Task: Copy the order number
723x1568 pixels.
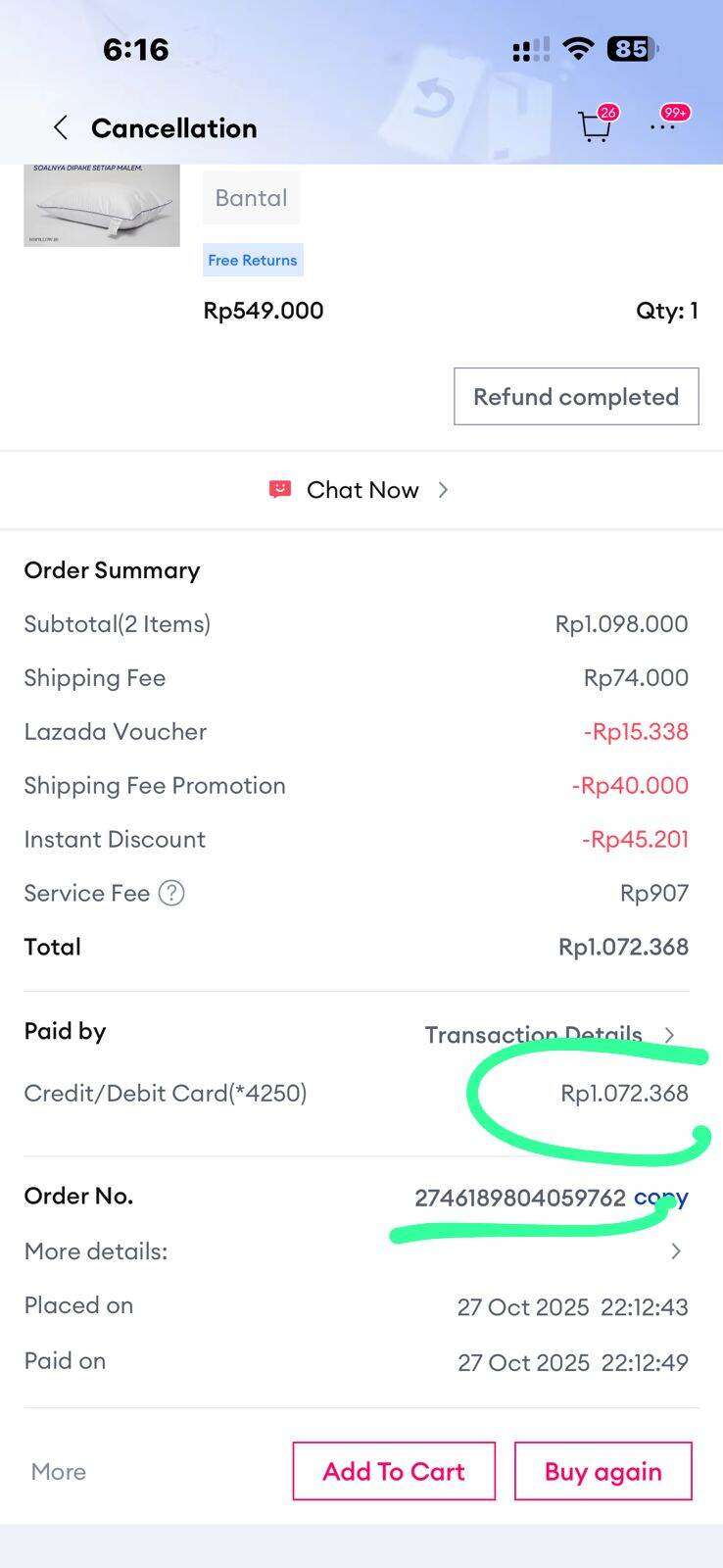Action: click(661, 1198)
